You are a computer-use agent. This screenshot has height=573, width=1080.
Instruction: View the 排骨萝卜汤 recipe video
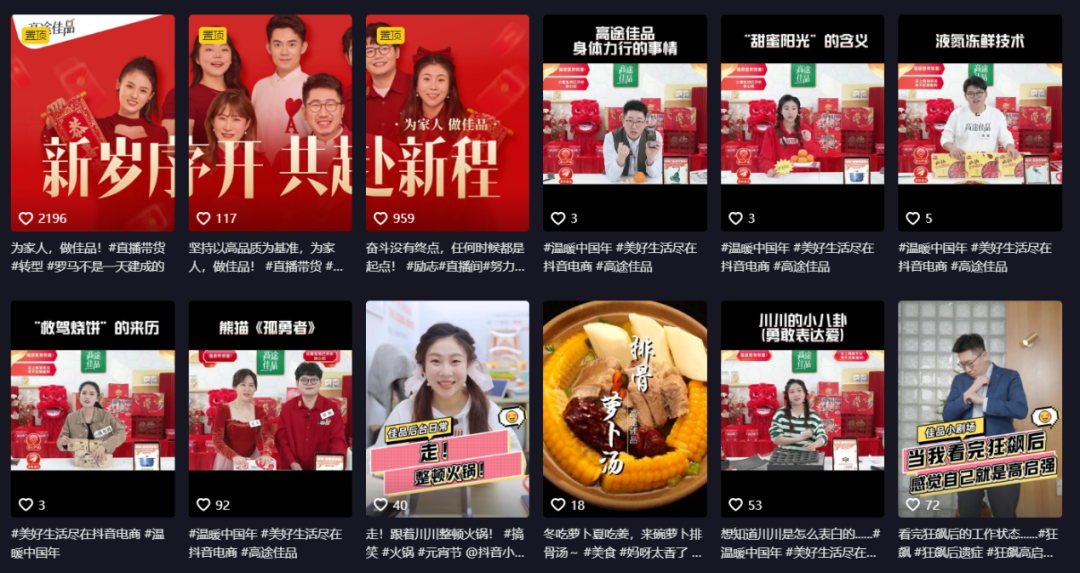pyautogui.click(x=625, y=408)
